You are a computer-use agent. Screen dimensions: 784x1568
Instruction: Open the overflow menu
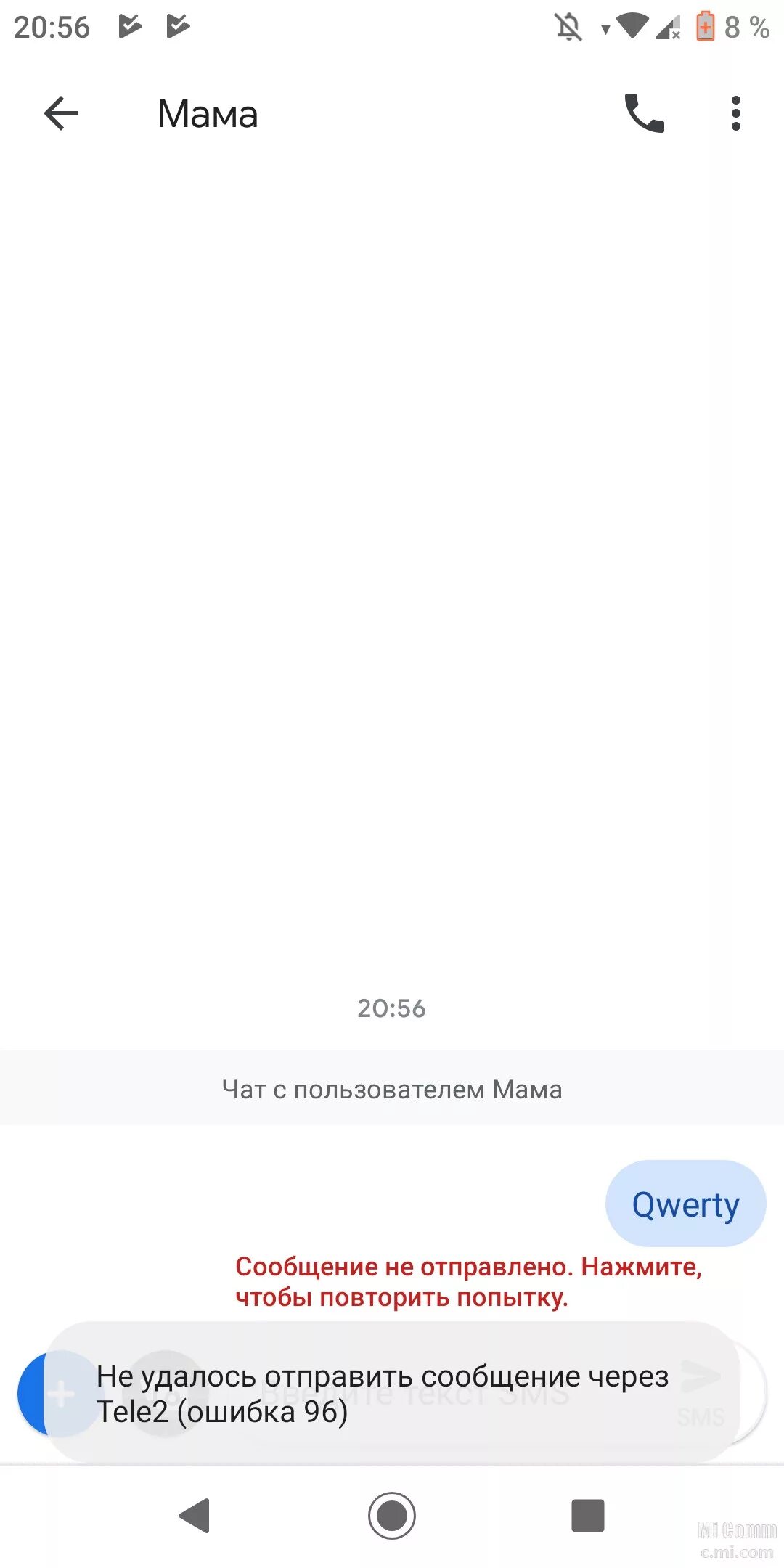735,114
